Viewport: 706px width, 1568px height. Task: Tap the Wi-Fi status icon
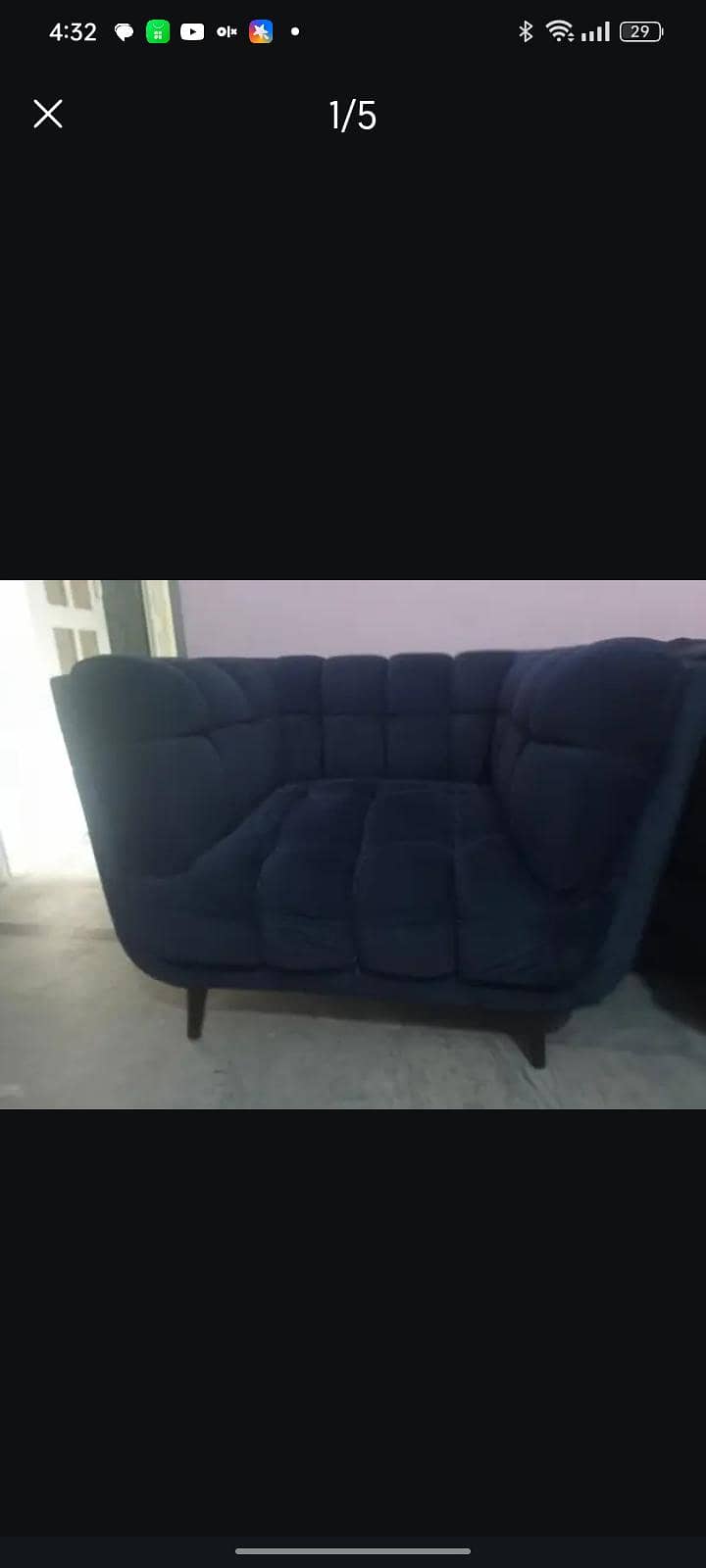click(559, 29)
